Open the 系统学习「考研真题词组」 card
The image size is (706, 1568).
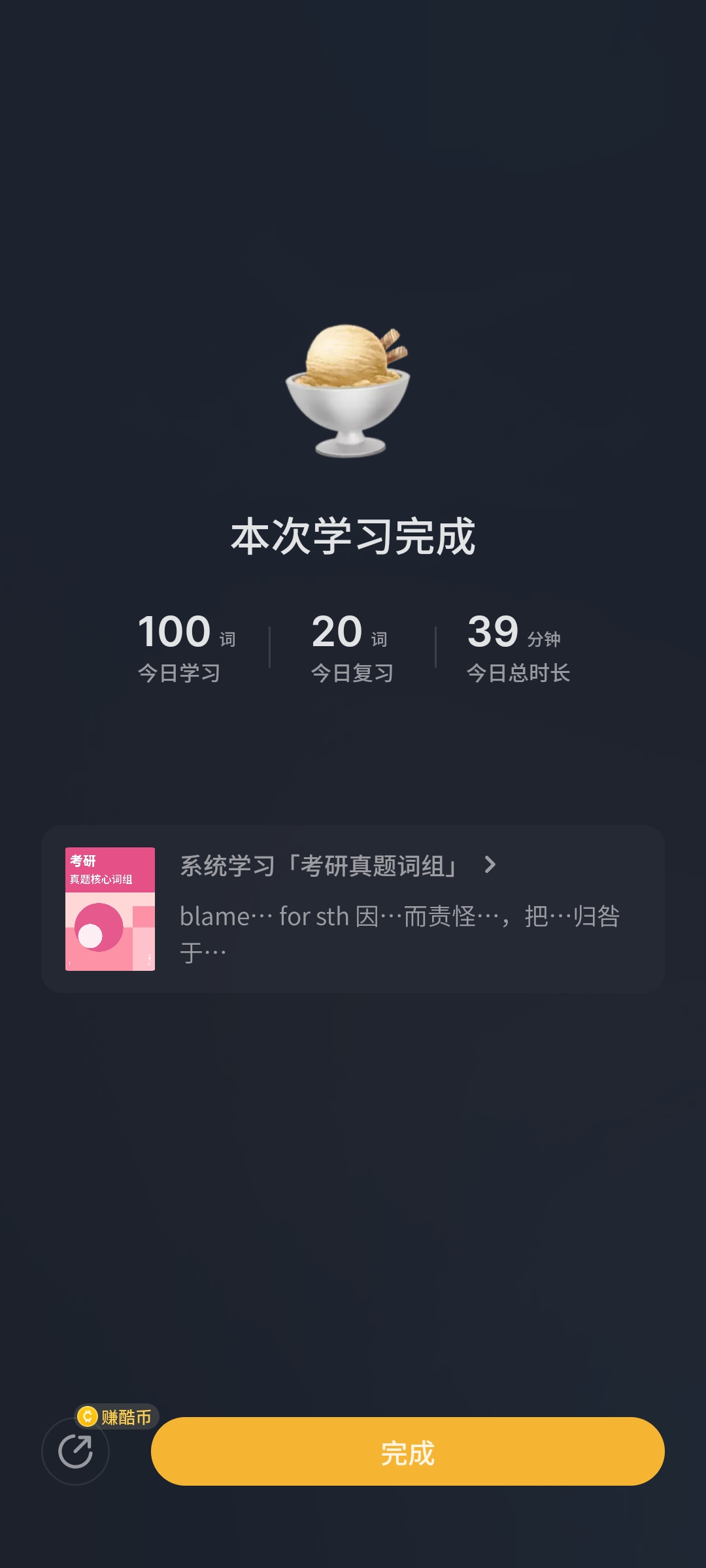tap(353, 909)
